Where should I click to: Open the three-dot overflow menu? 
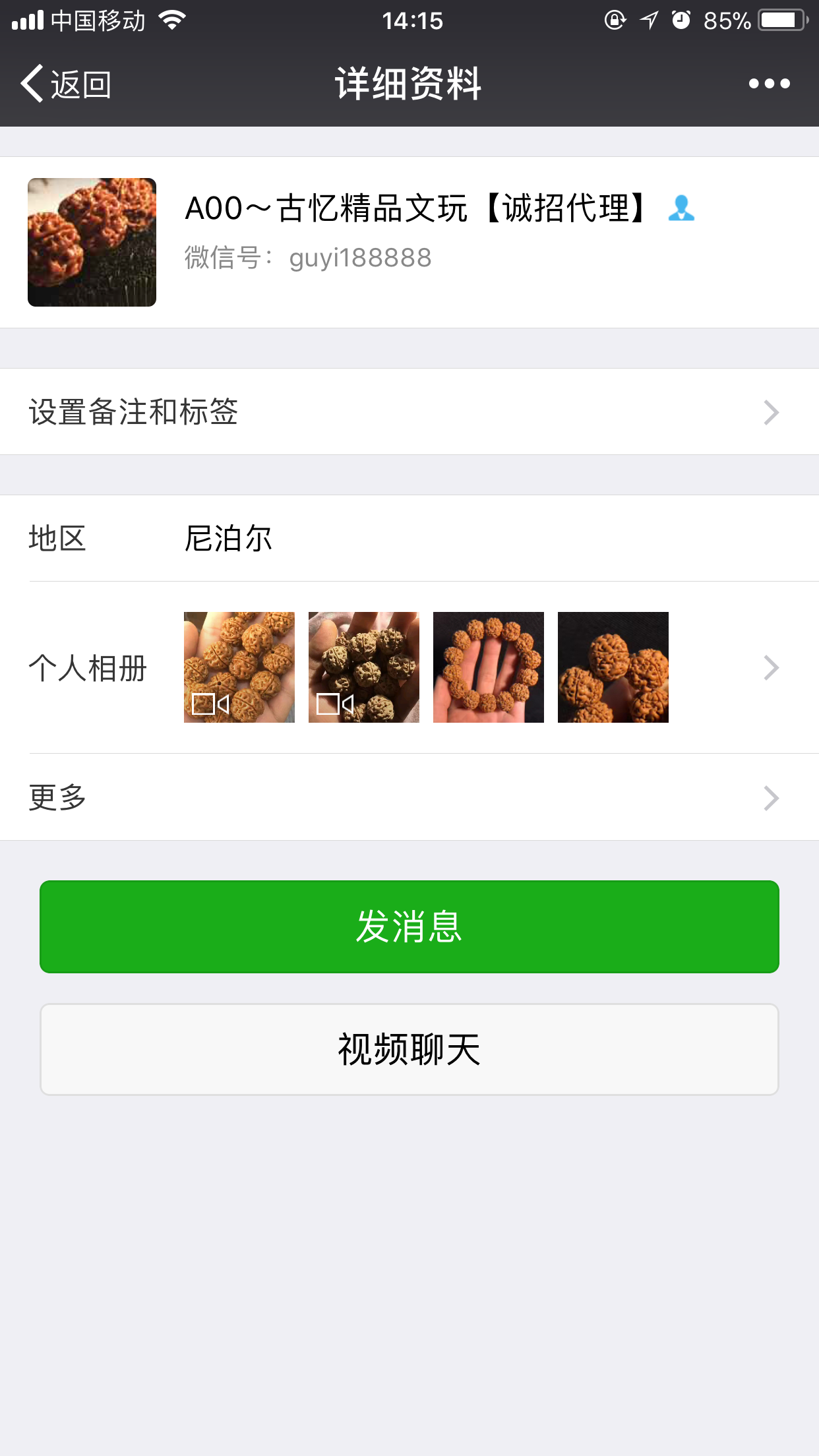click(769, 84)
